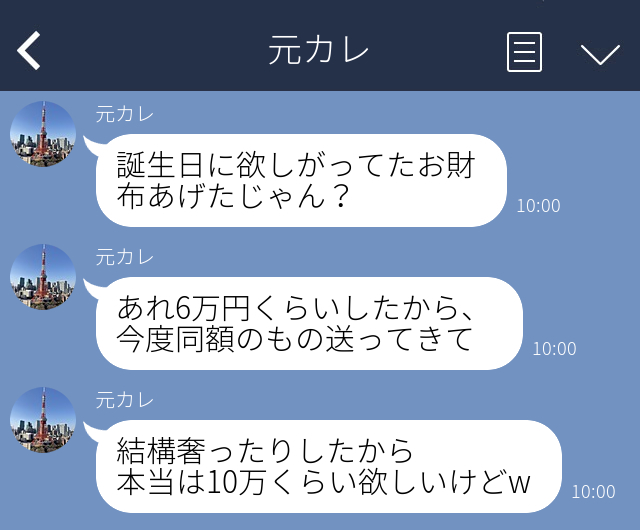Go back from the 元カレ chat
640x530 pixels.
tap(30, 51)
